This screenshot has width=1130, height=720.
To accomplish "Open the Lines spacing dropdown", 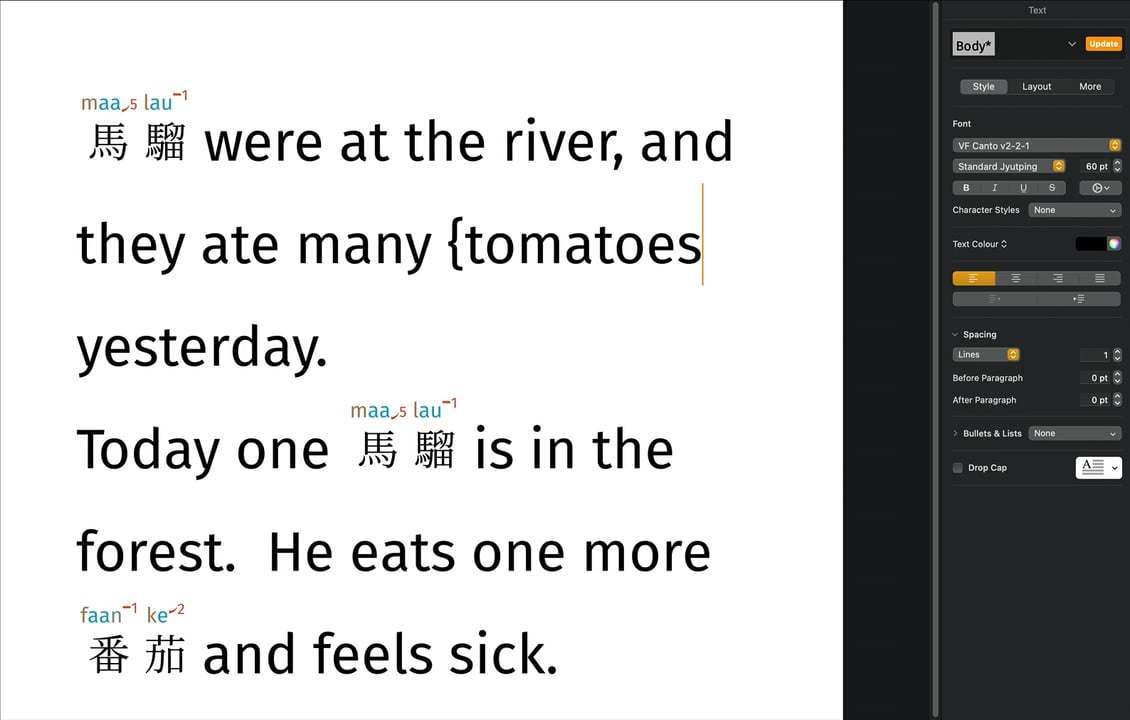I will 985,355.
